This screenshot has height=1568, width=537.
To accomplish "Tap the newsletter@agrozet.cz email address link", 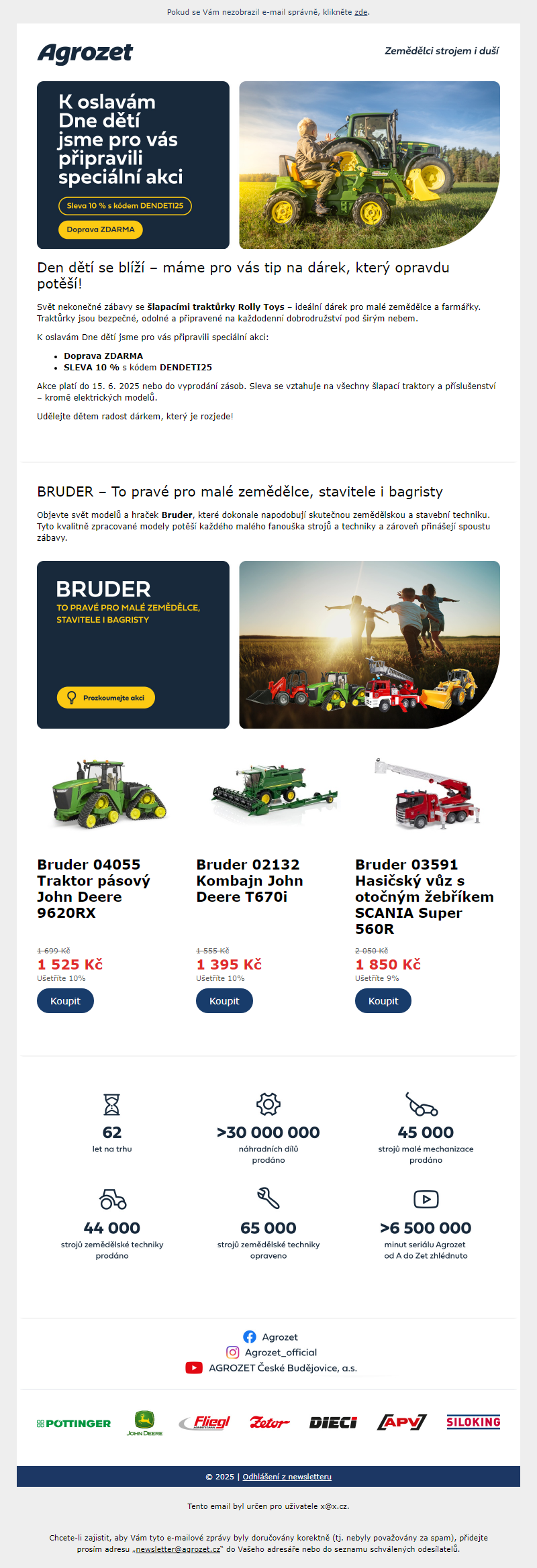I will (177, 1549).
